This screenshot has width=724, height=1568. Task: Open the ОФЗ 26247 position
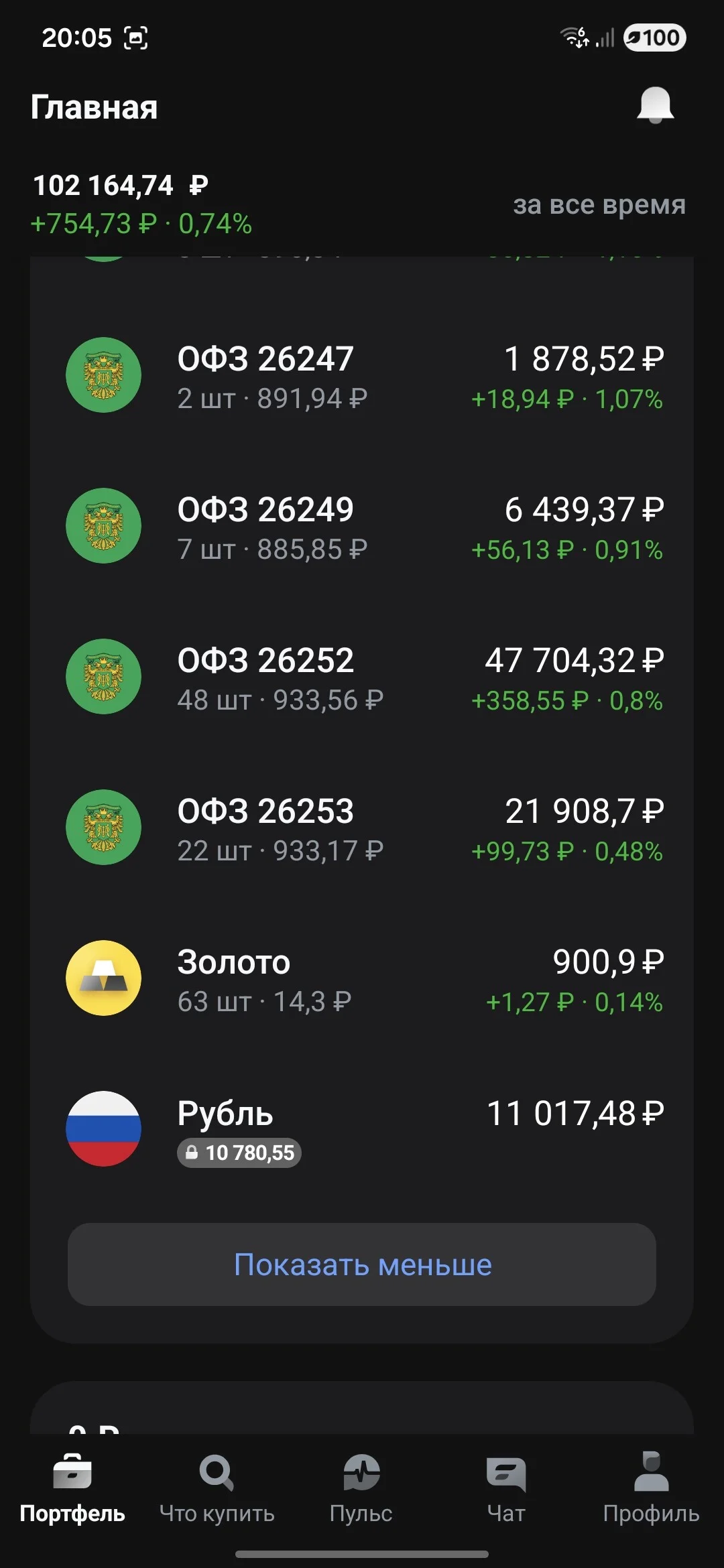click(x=362, y=375)
